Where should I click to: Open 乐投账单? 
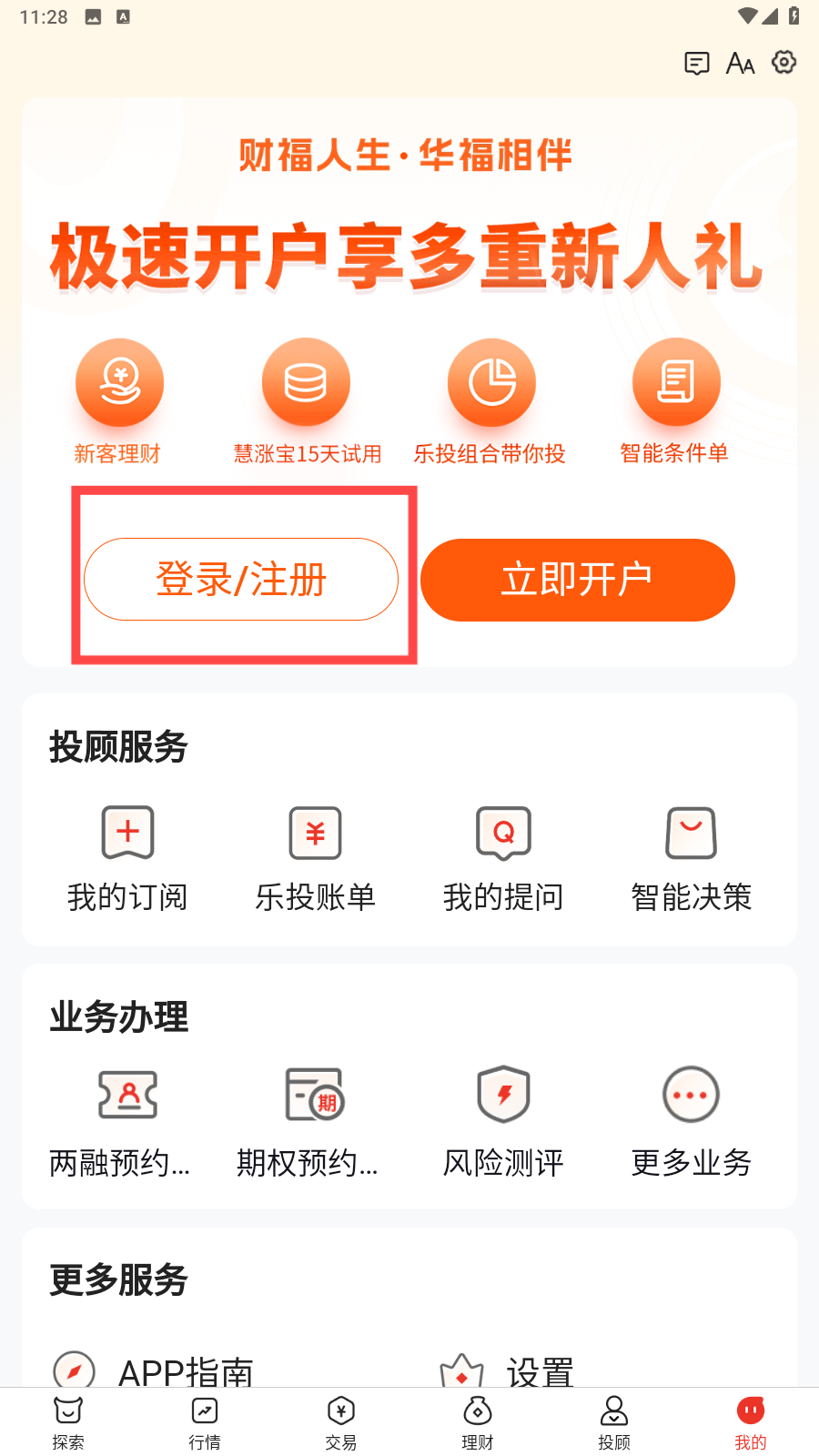[315, 859]
